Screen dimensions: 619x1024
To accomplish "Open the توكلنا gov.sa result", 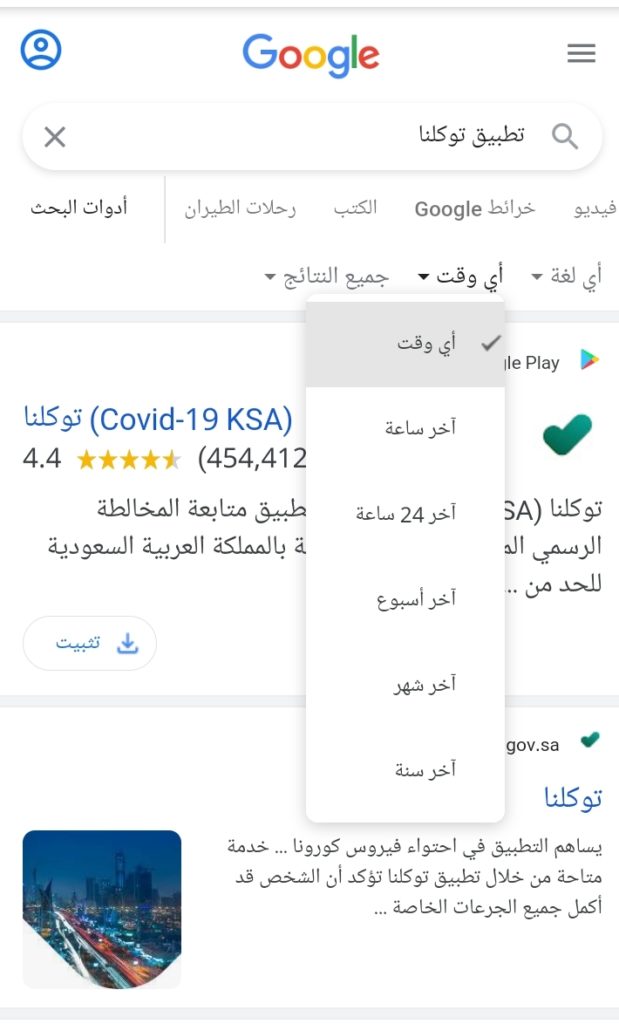I will tap(572, 798).
